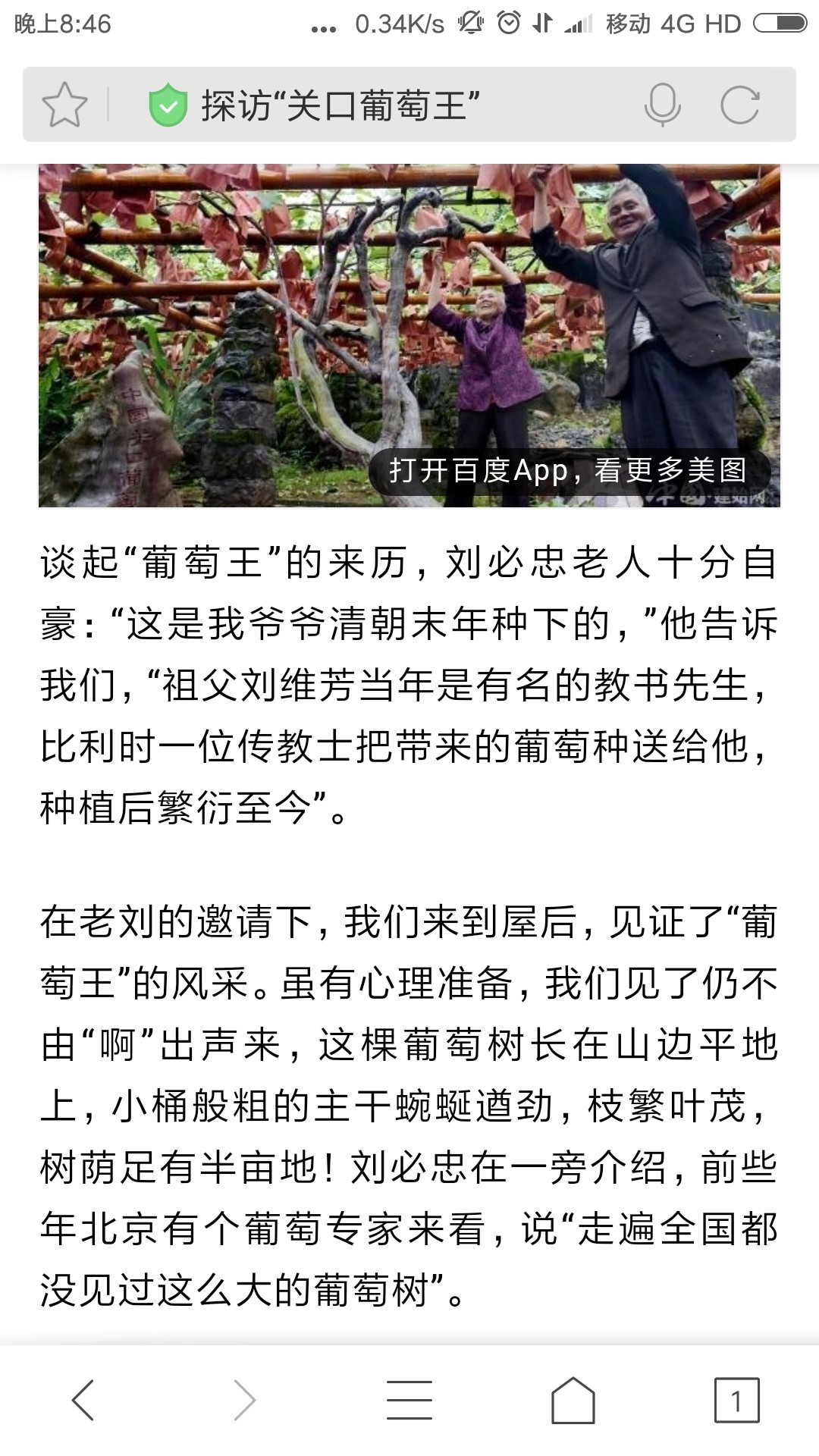The height and width of the screenshot is (1456, 819).
Task: Open the tab switcher showing 1 tab
Action: click(736, 1400)
